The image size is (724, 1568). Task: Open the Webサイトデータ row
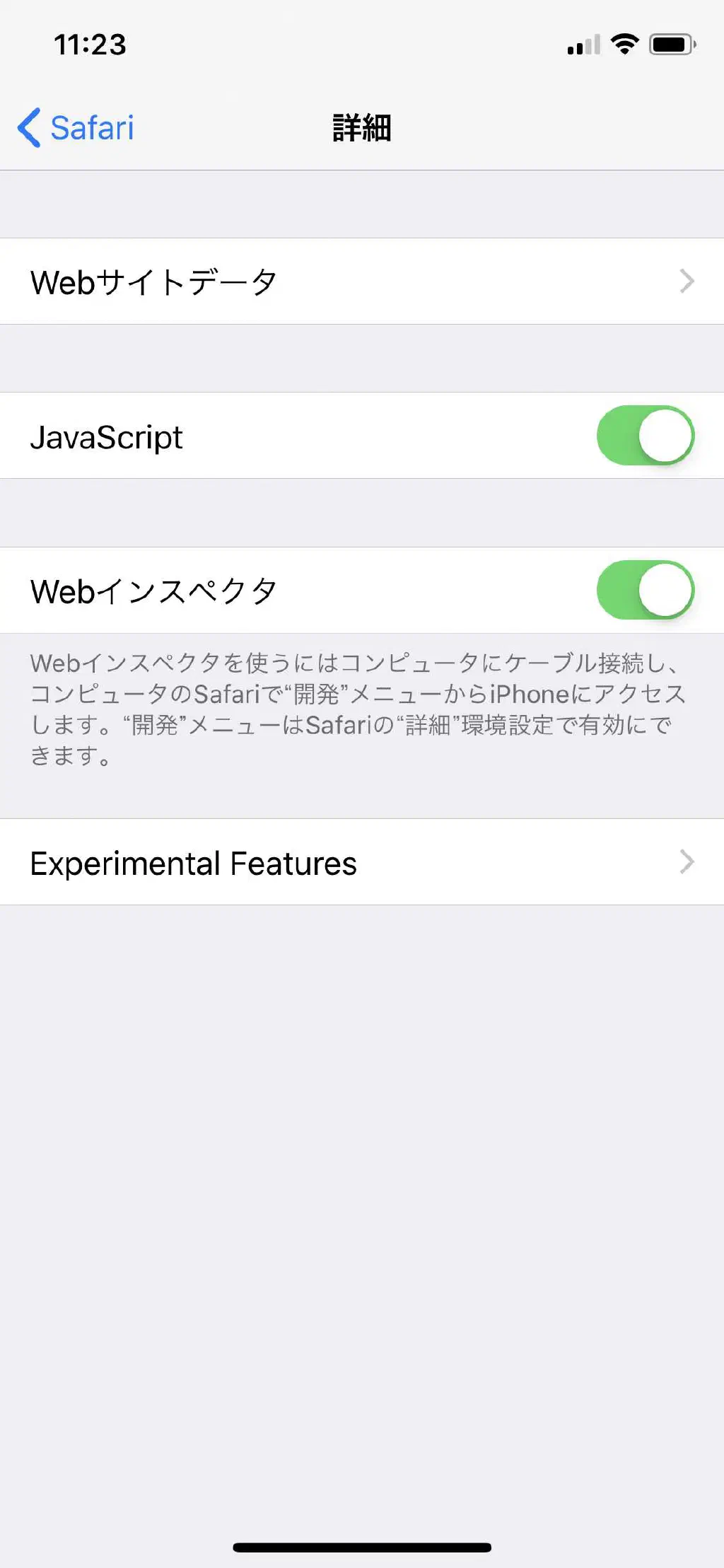[x=361, y=281]
